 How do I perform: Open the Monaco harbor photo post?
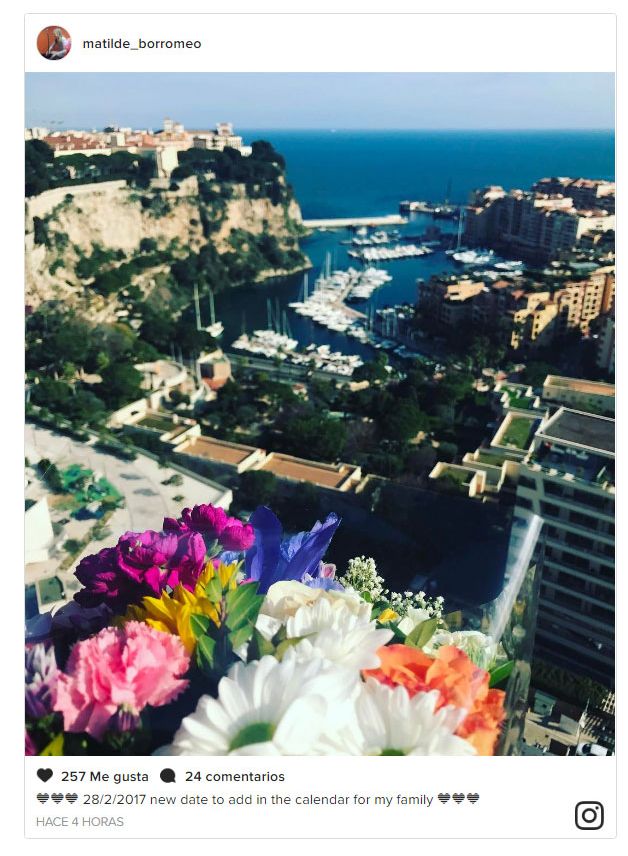click(320, 413)
